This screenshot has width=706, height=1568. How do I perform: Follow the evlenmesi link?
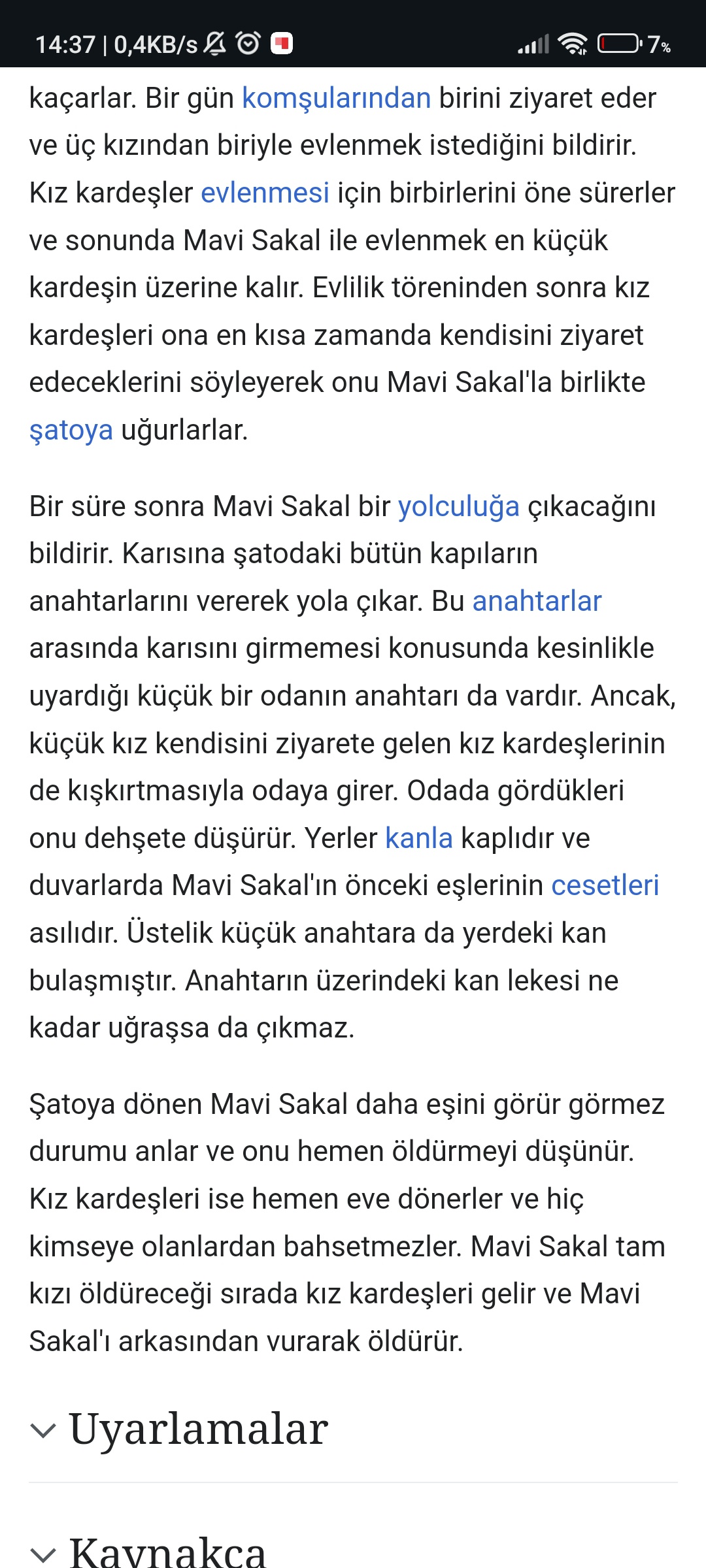click(x=265, y=193)
